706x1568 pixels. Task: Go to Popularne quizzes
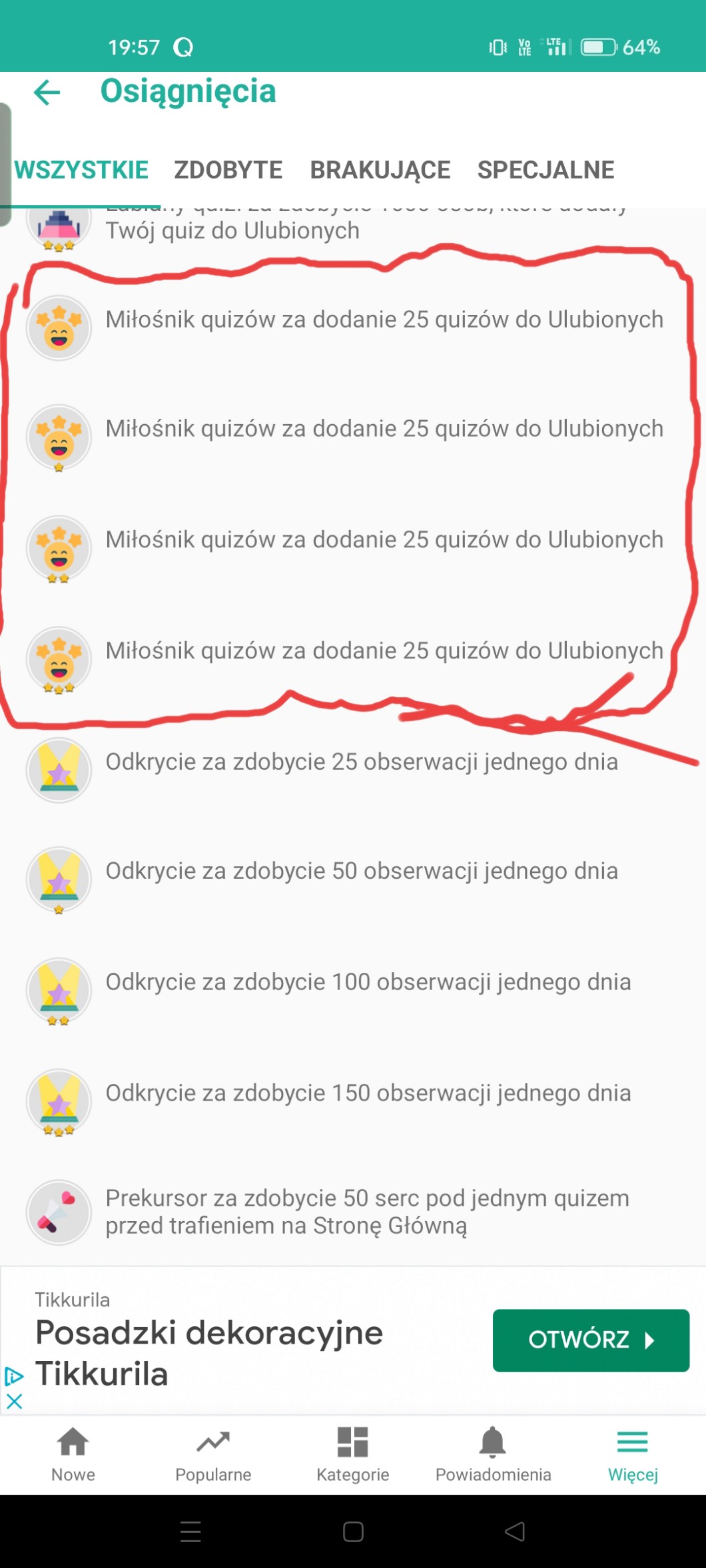[213, 1454]
